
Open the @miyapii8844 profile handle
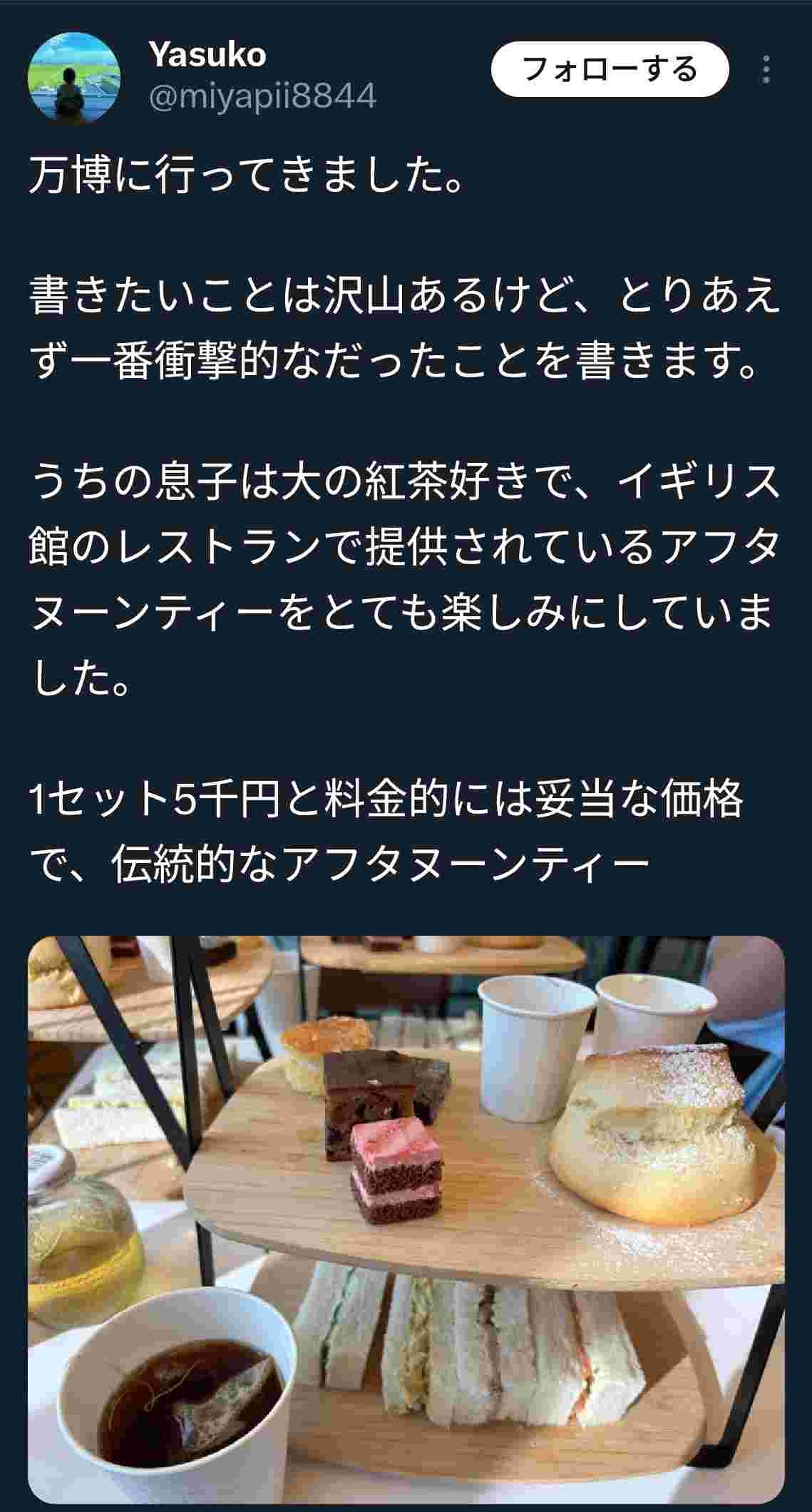[x=262, y=97]
